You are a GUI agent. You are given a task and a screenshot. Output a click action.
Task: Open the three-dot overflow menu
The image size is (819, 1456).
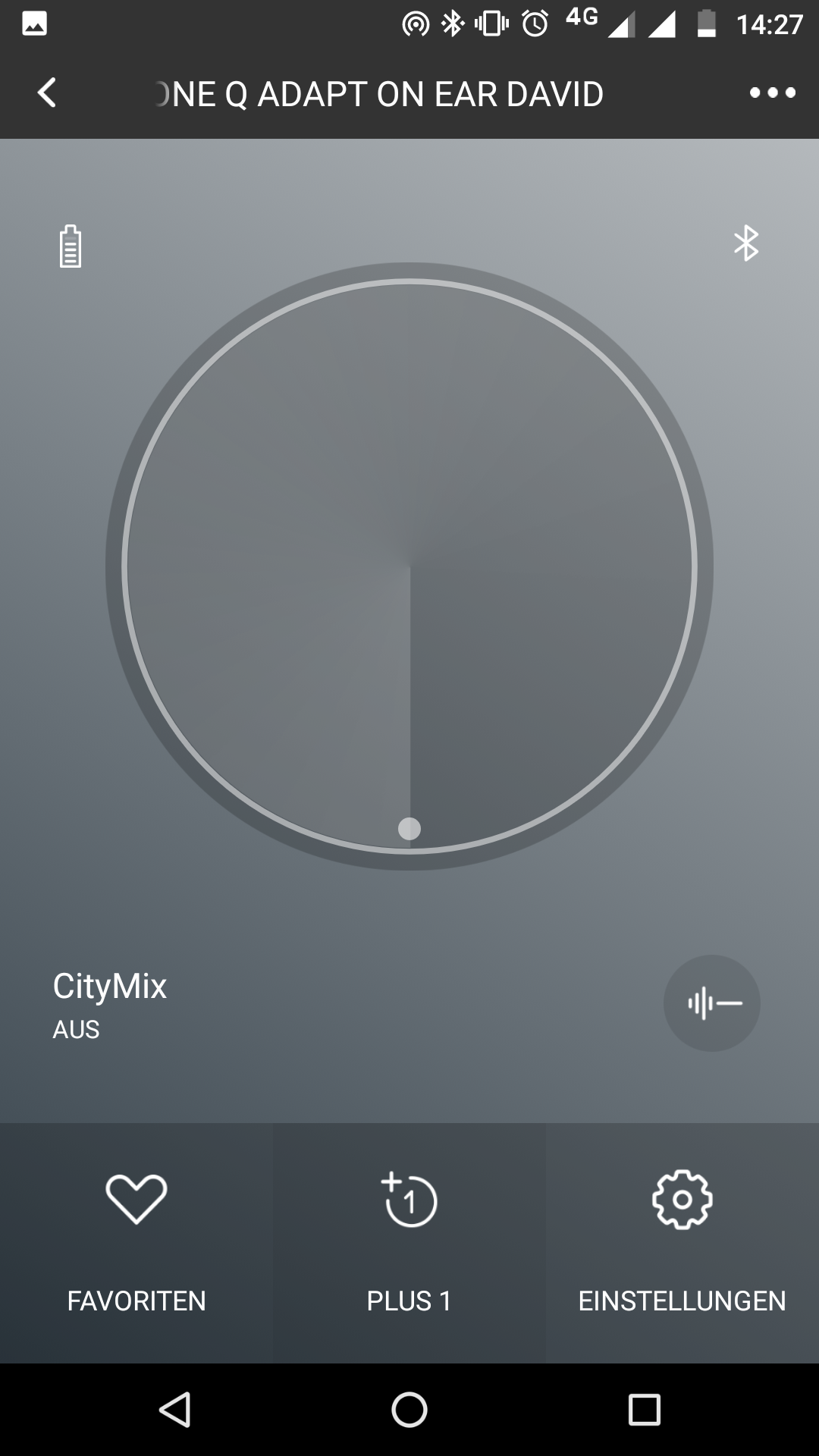coord(772,93)
